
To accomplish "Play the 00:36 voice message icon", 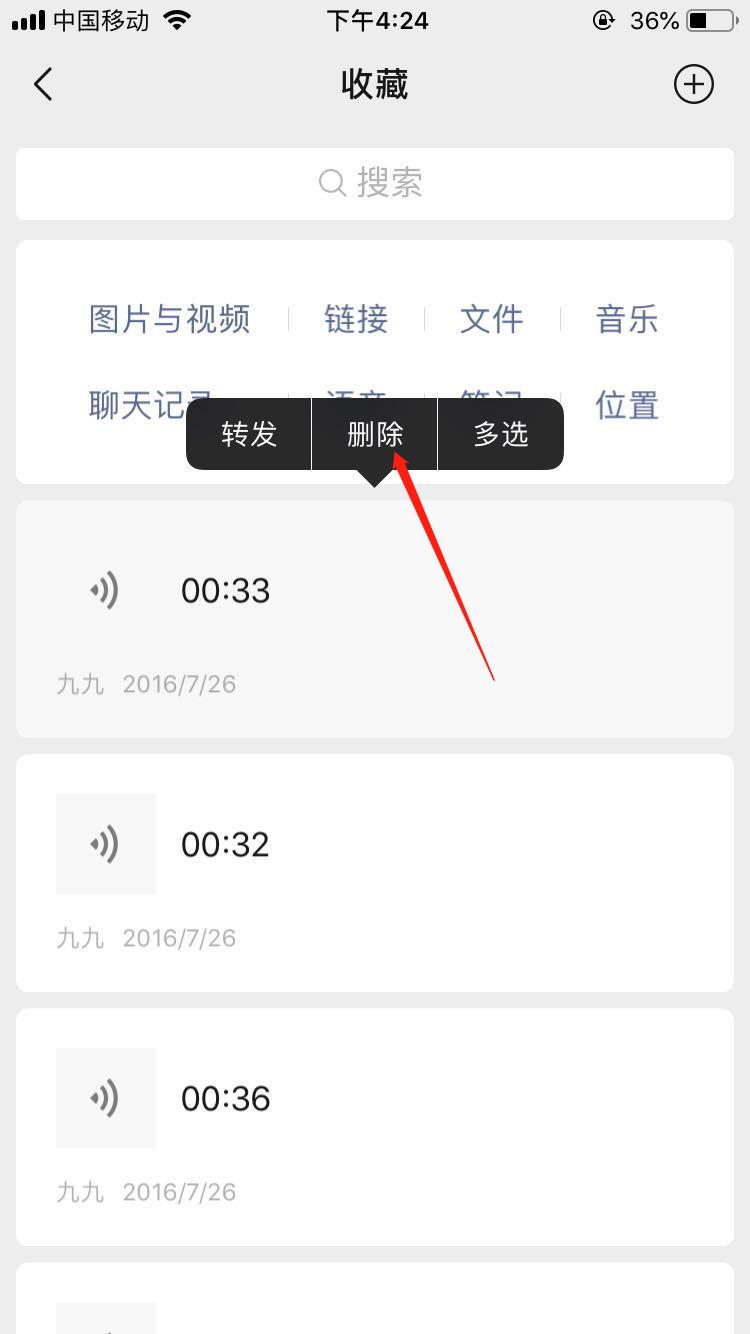I will [106, 1097].
